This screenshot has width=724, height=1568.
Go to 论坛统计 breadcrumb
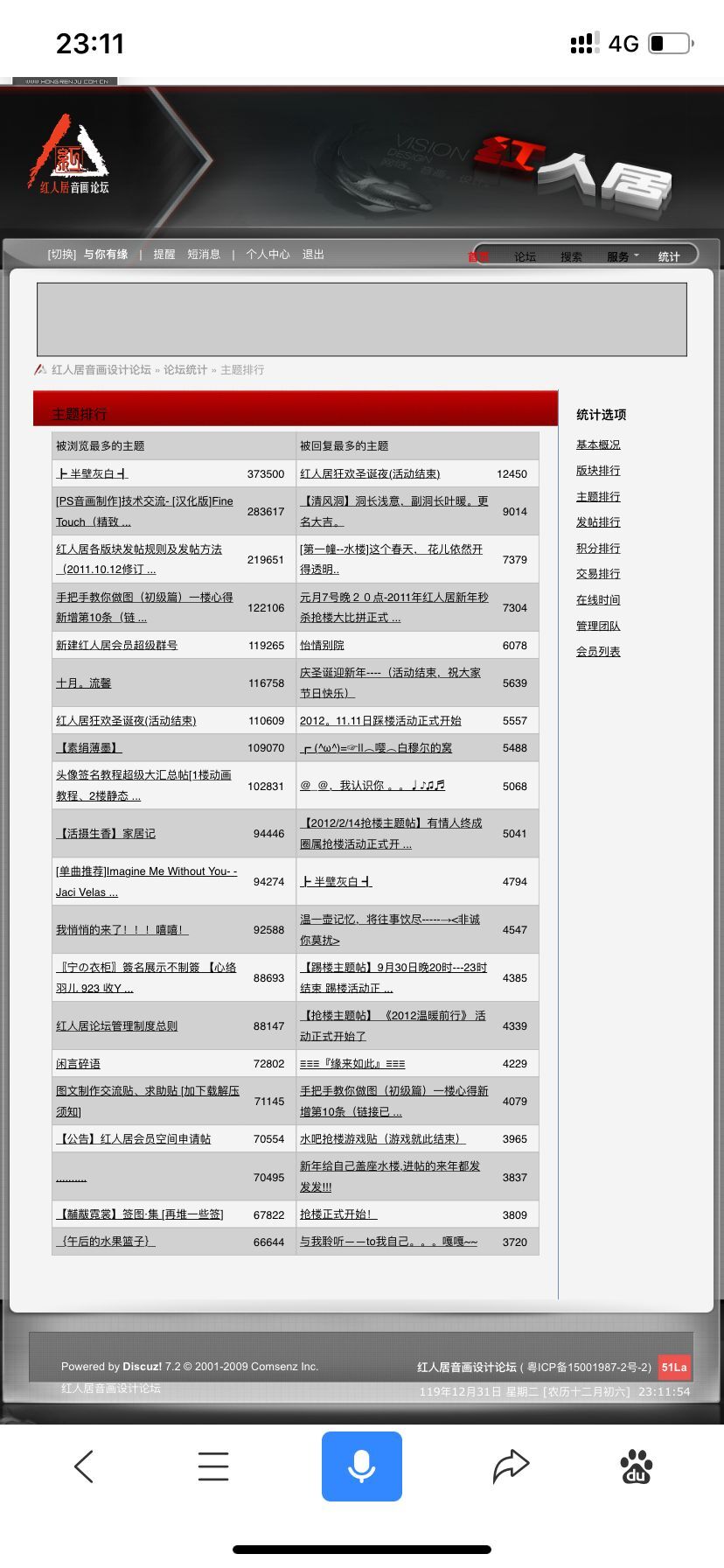click(x=185, y=370)
